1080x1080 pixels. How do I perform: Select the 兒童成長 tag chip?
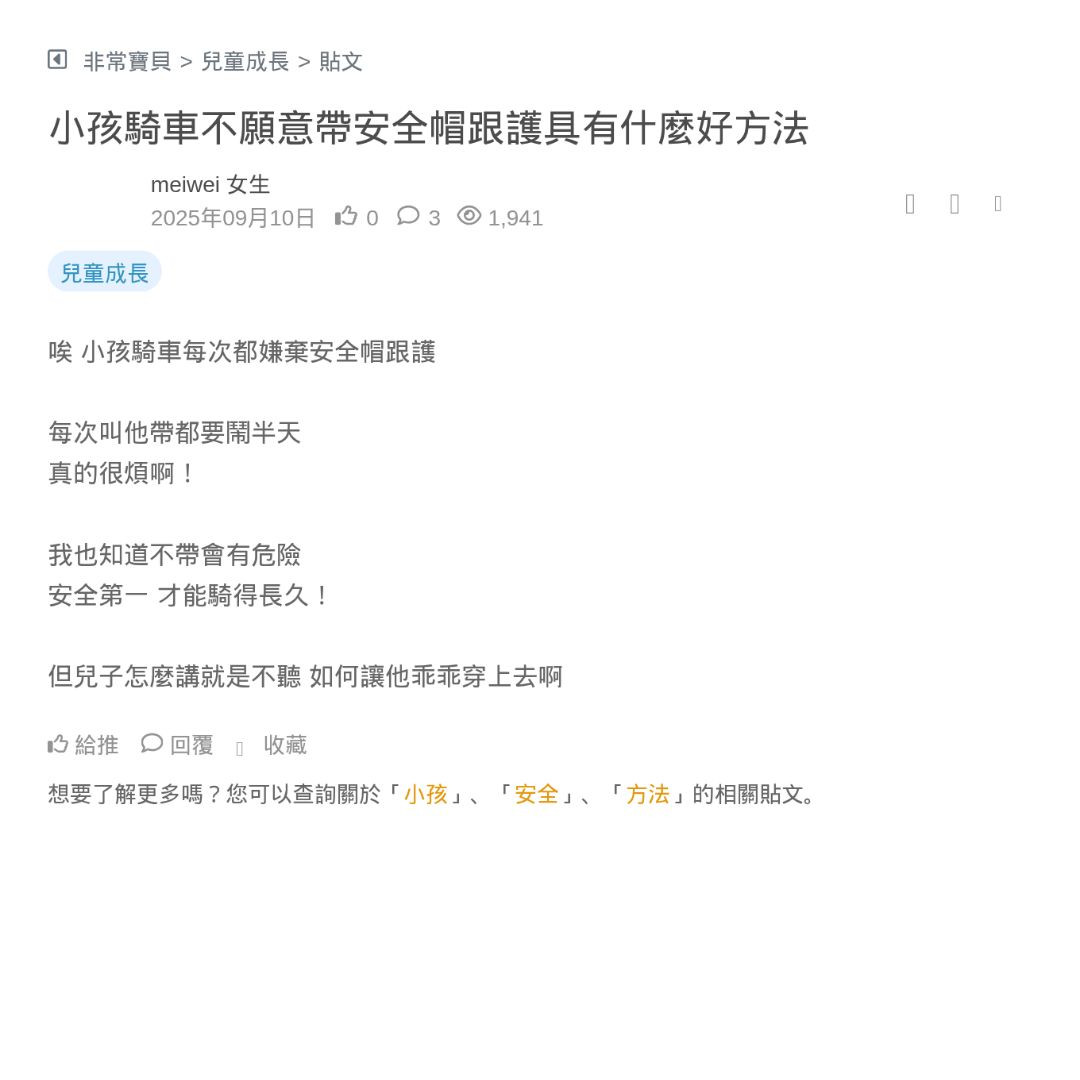click(105, 273)
